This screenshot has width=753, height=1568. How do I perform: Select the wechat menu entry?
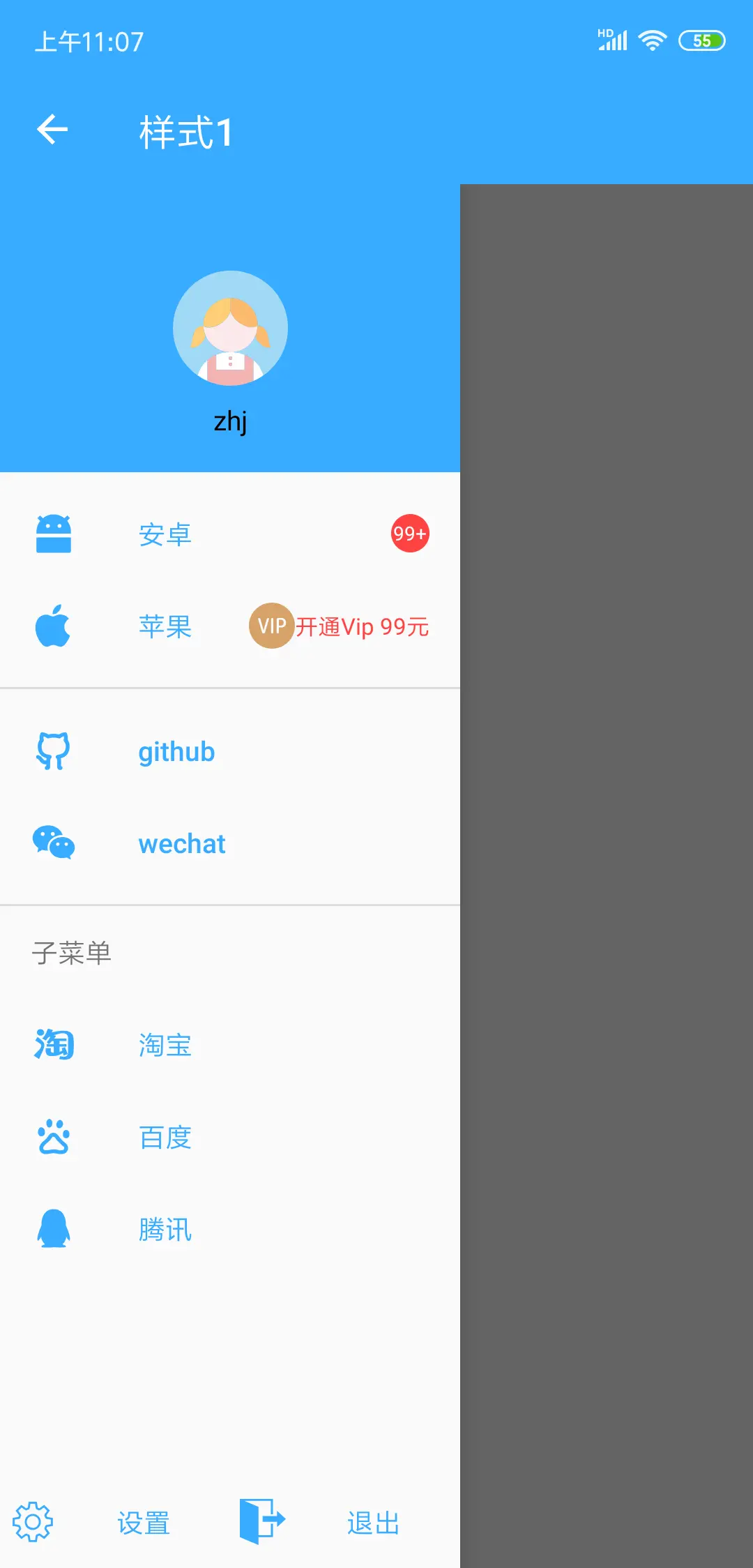point(181,844)
